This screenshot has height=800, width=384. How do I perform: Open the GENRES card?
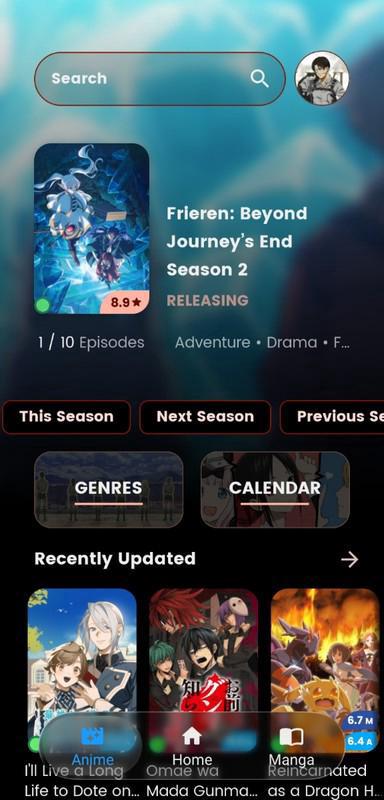coord(109,489)
